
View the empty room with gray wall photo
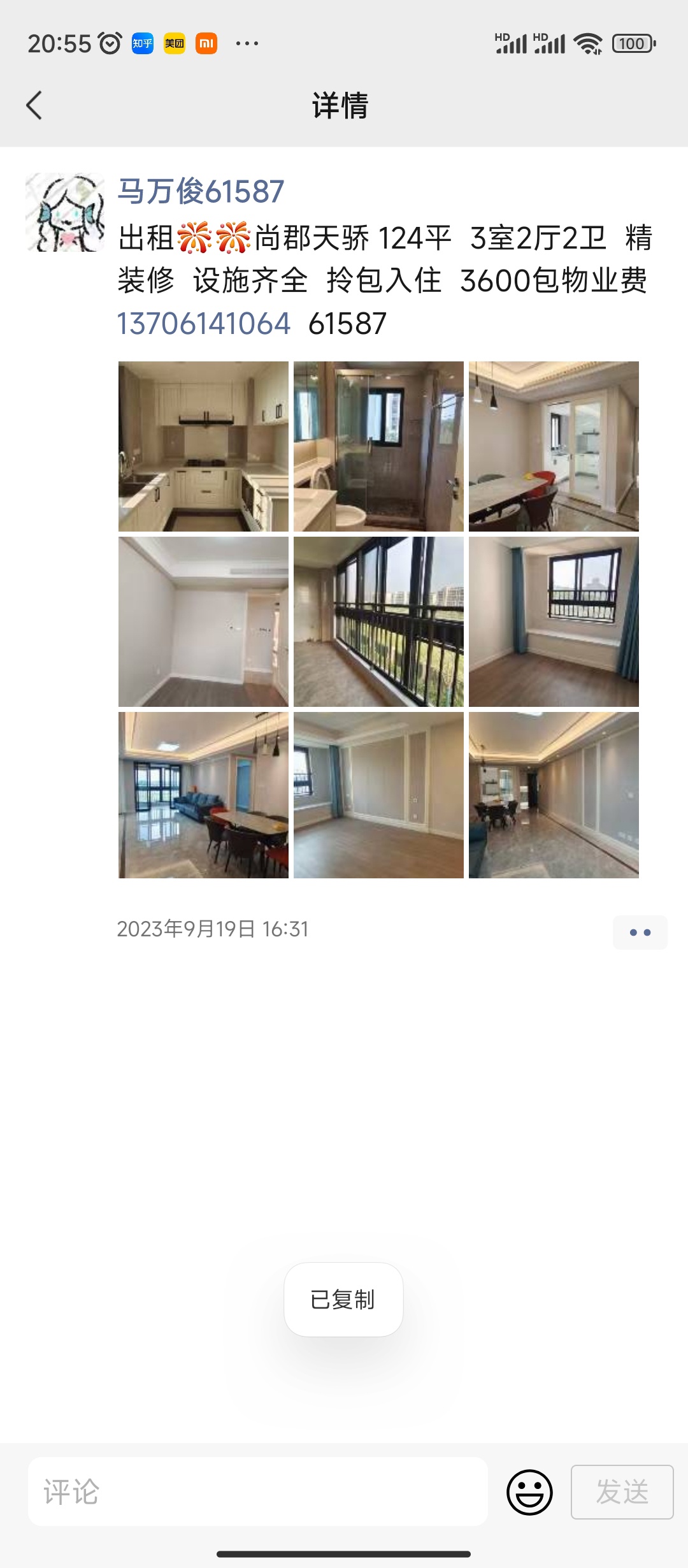[203, 621]
